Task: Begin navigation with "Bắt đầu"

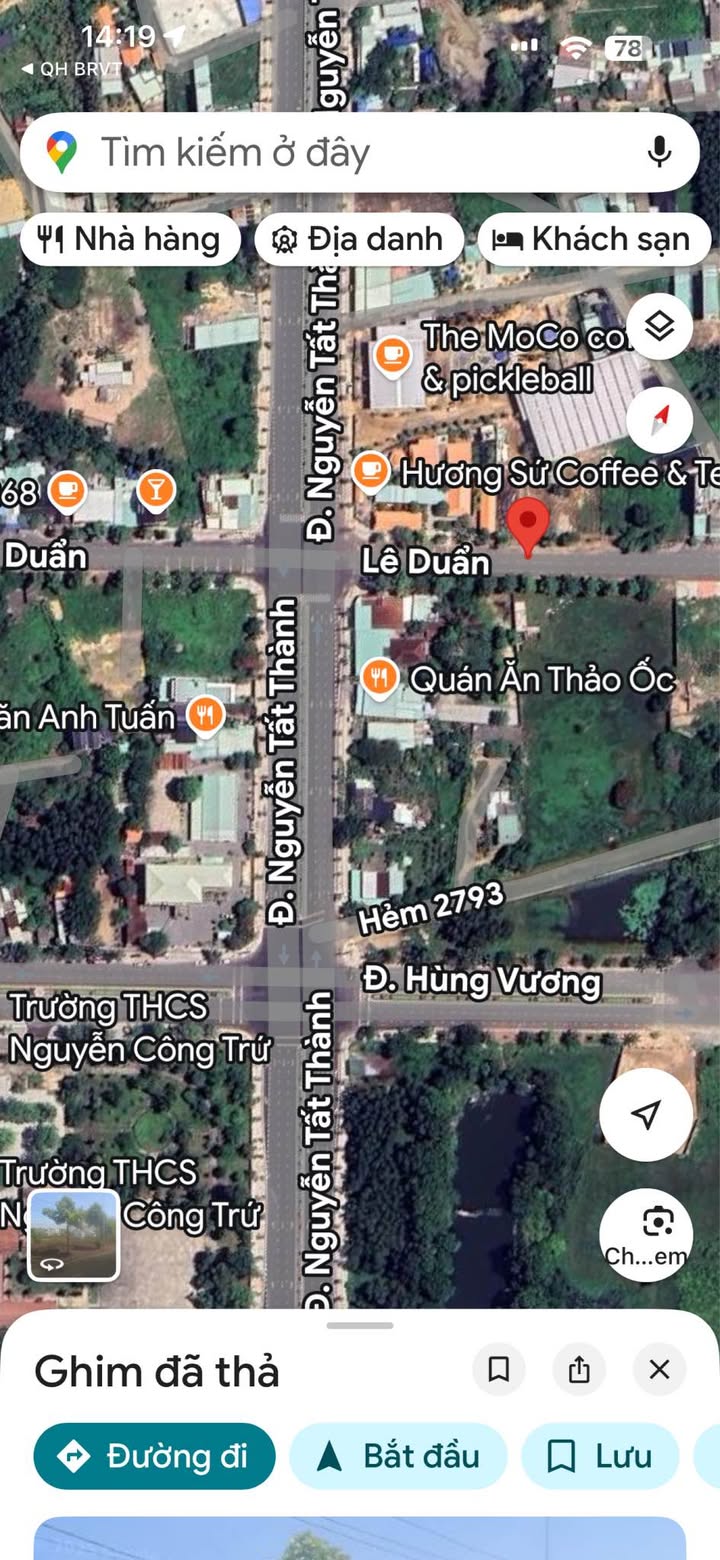Action: coord(398,1456)
